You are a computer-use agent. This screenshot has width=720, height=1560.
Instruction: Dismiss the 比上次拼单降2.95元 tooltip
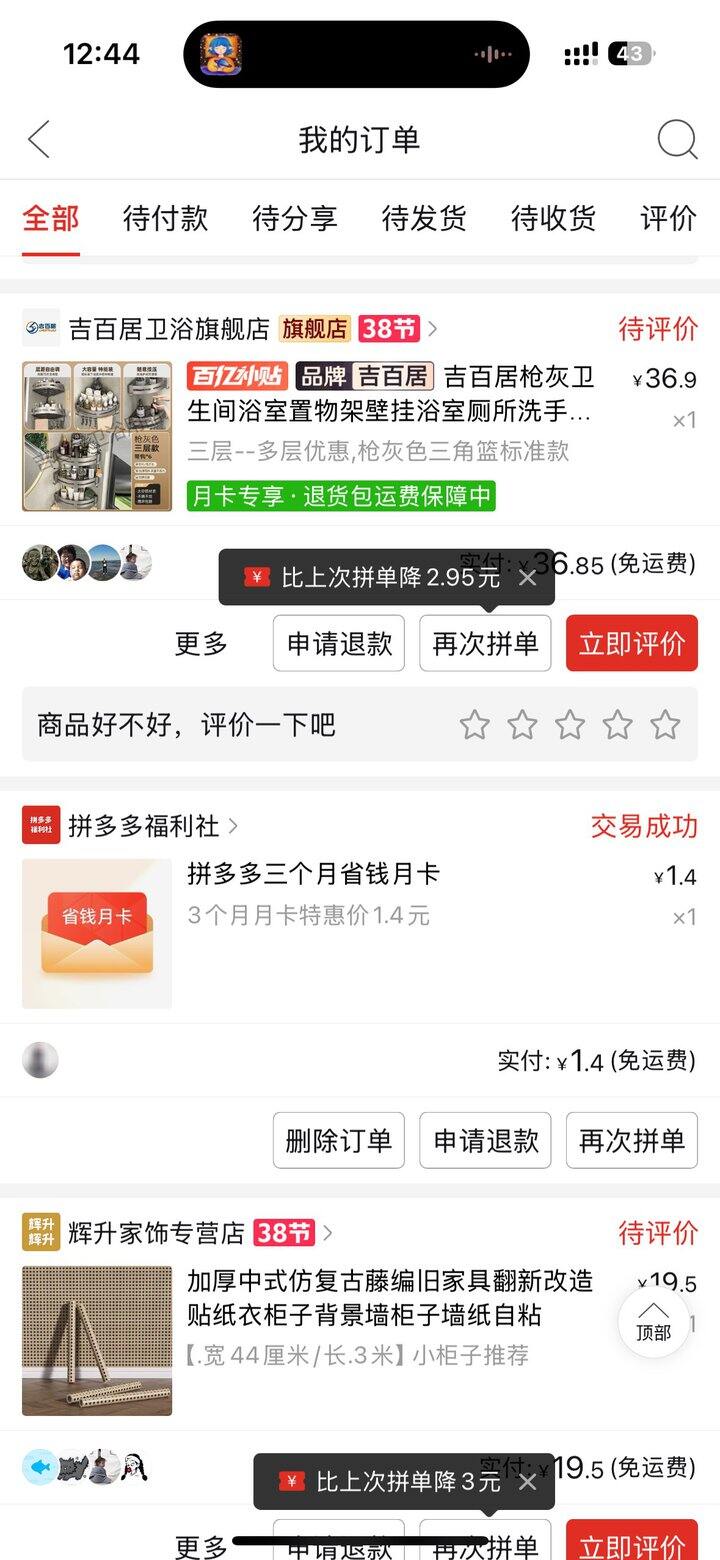coord(528,578)
